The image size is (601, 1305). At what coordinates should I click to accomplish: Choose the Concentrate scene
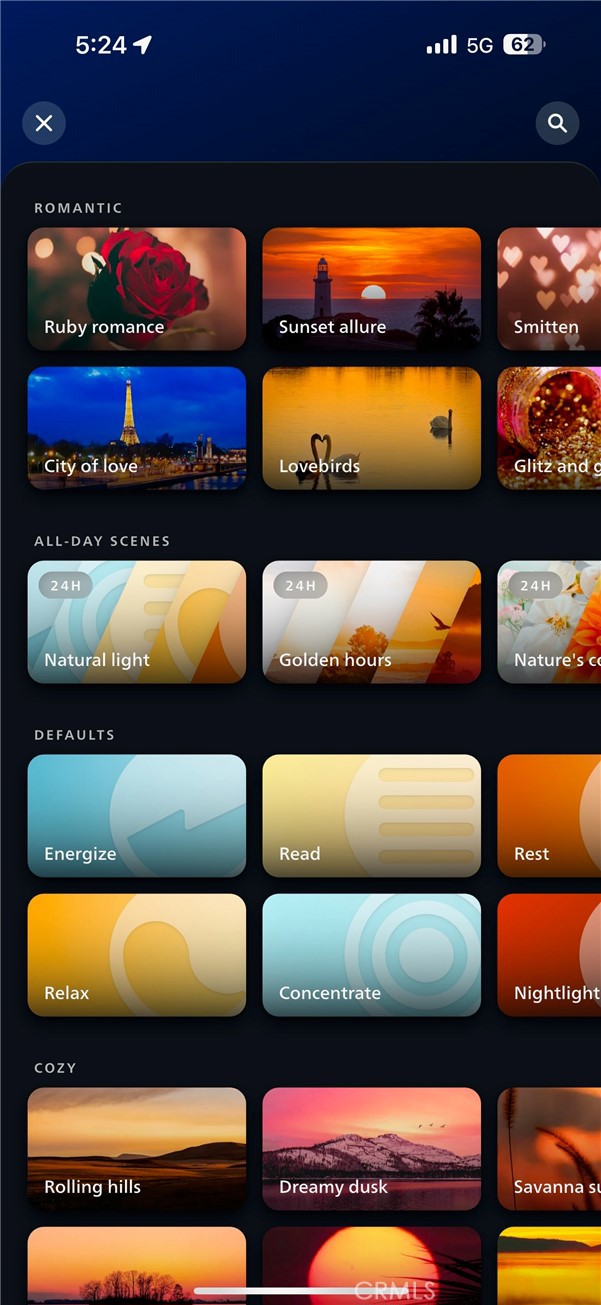point(371,955)
